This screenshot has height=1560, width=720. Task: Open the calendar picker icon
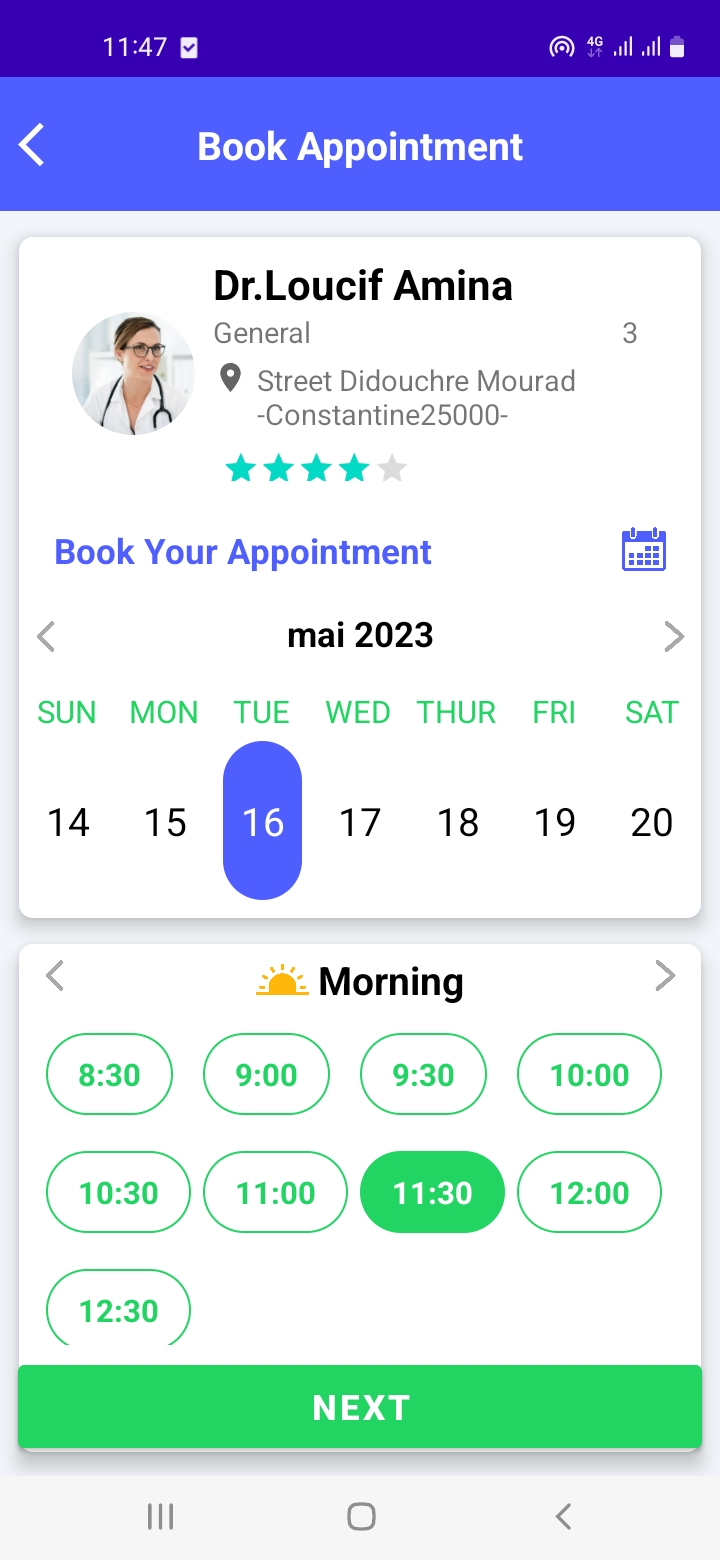point(643,550)
